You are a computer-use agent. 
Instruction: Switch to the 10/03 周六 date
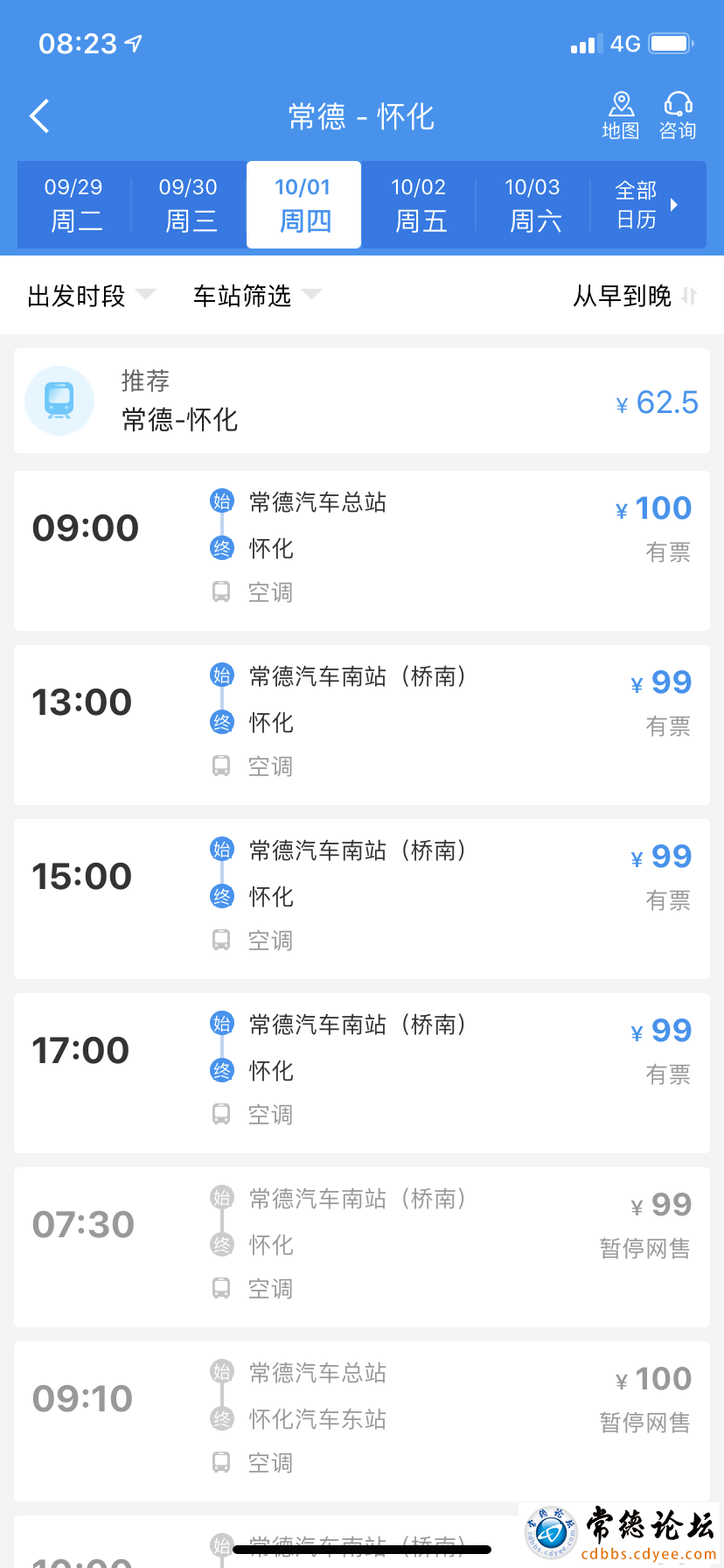coord(533,205)
